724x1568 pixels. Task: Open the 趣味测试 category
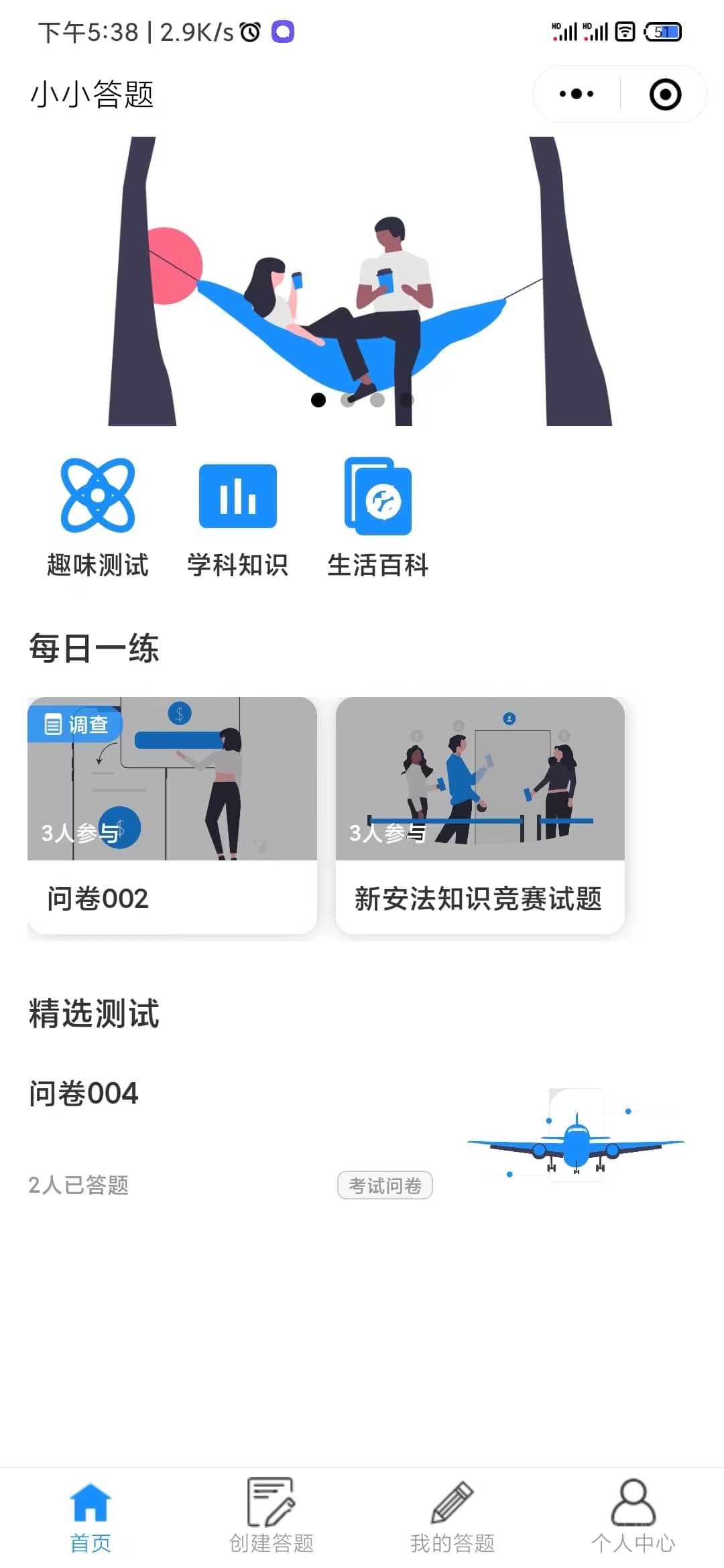click(98, 517)
